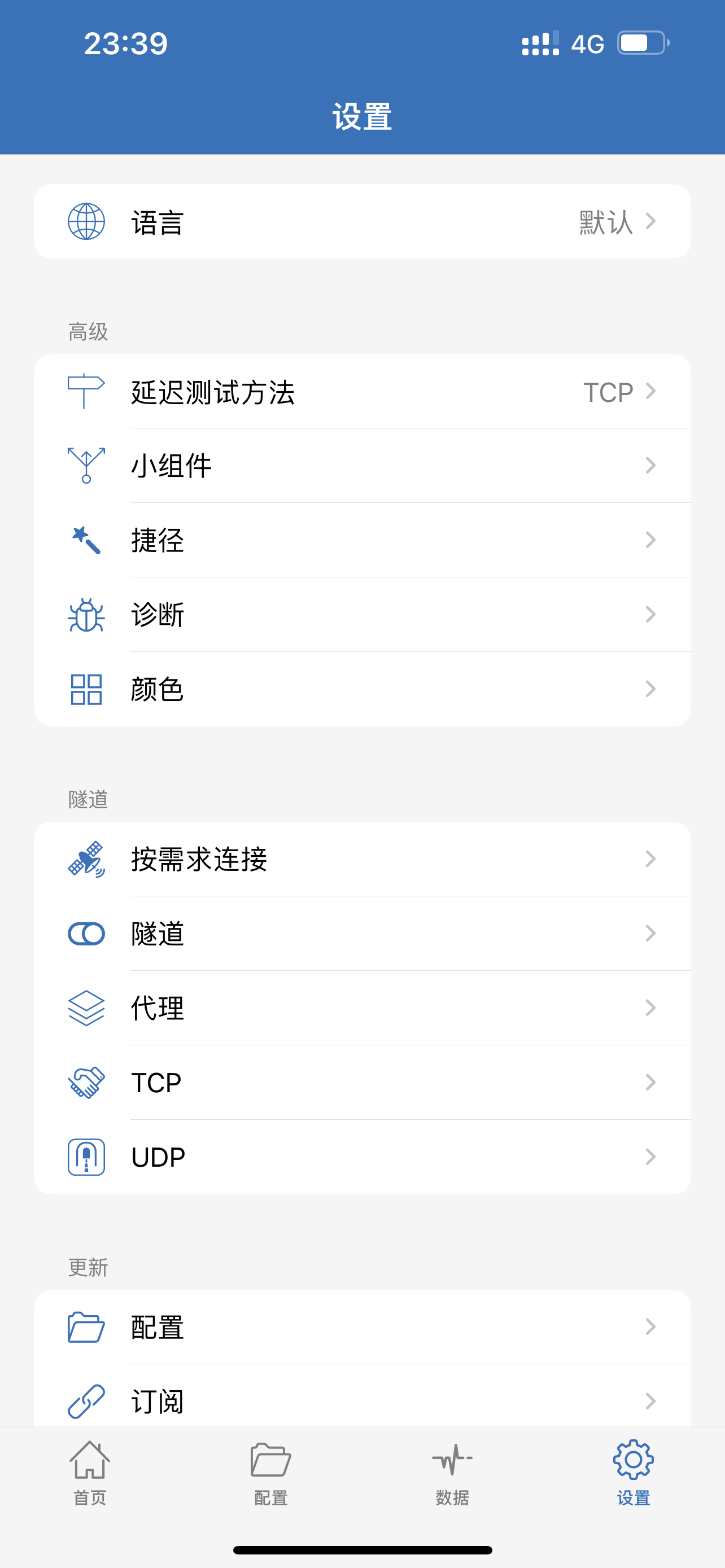The width and height of the screenshot is (725, 1568).
Task: Click the handshake icon beside TCP
Action: coord(86,1082)
